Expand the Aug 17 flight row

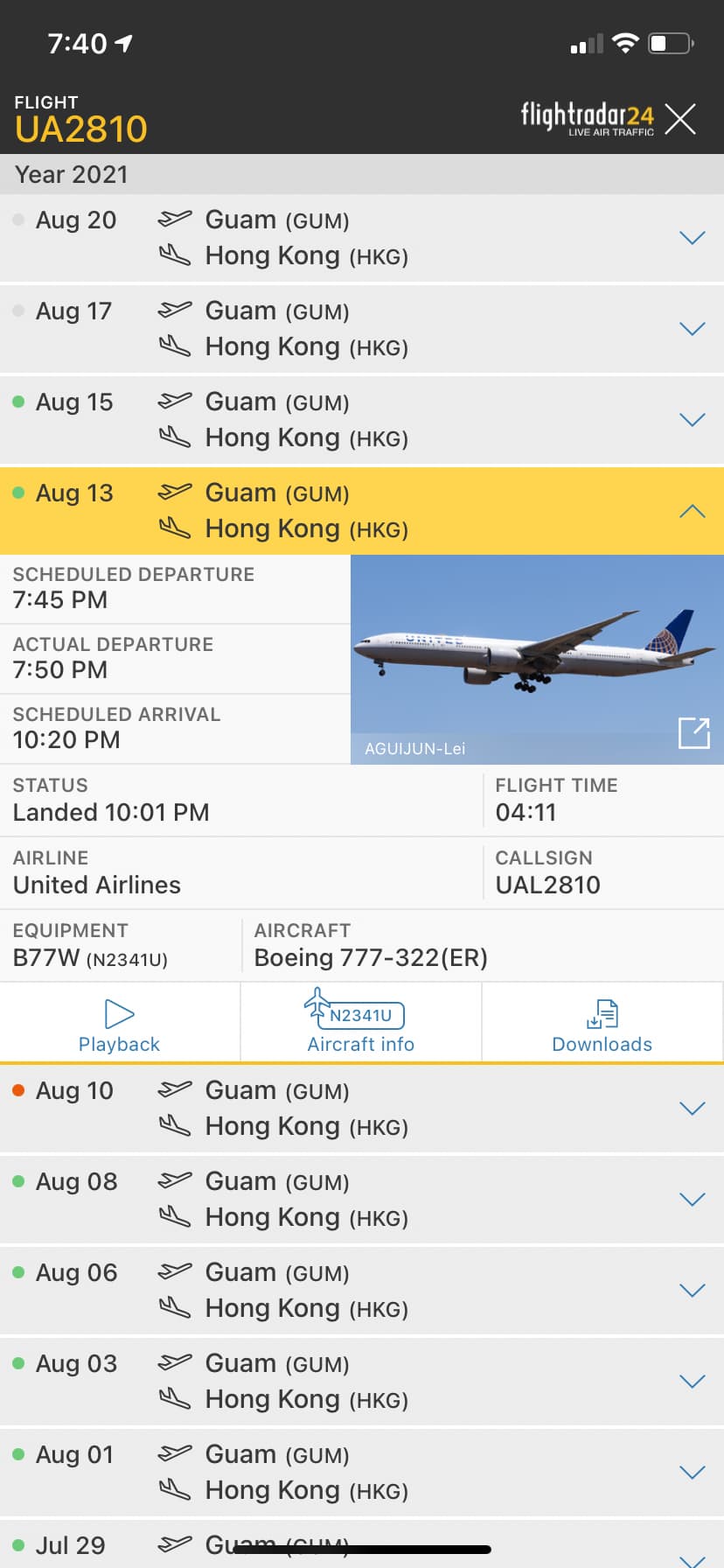pyautogui.click(x=692, y=329)
